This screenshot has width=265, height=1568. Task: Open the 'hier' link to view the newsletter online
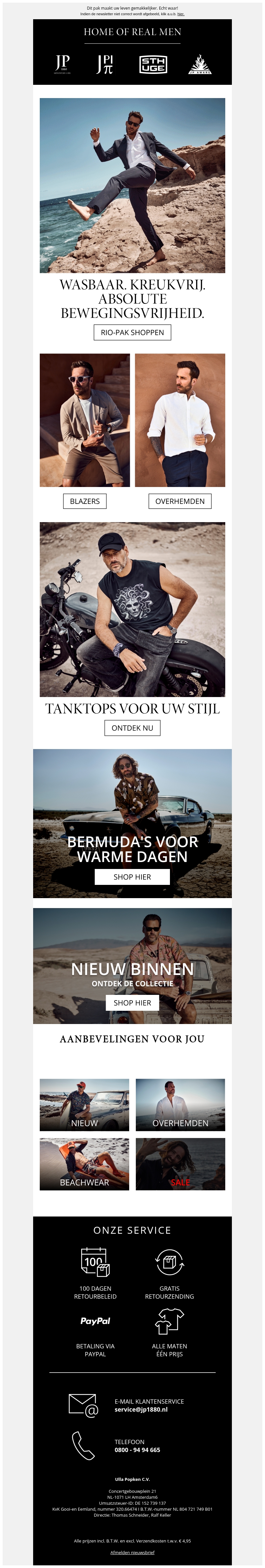[180, 13]
